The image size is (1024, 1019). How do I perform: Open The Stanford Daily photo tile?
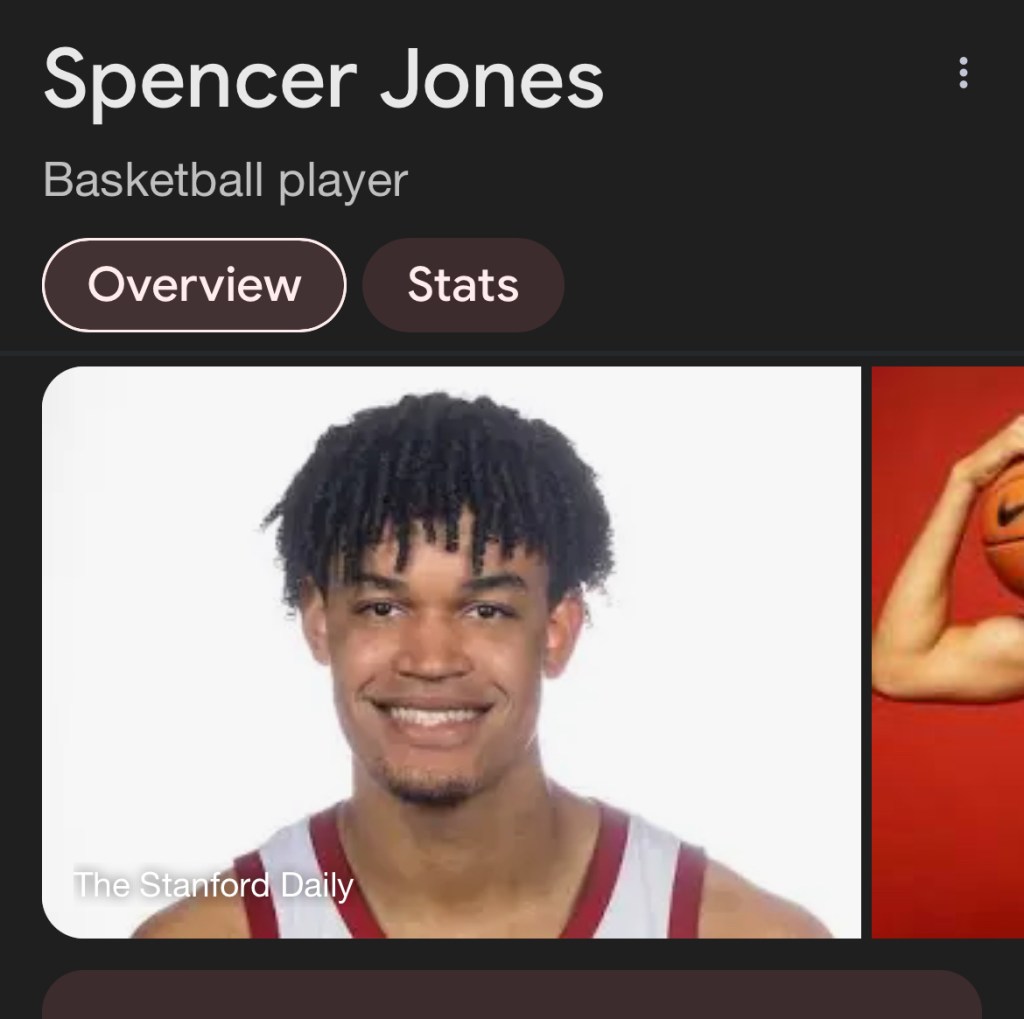coord(451,652)
